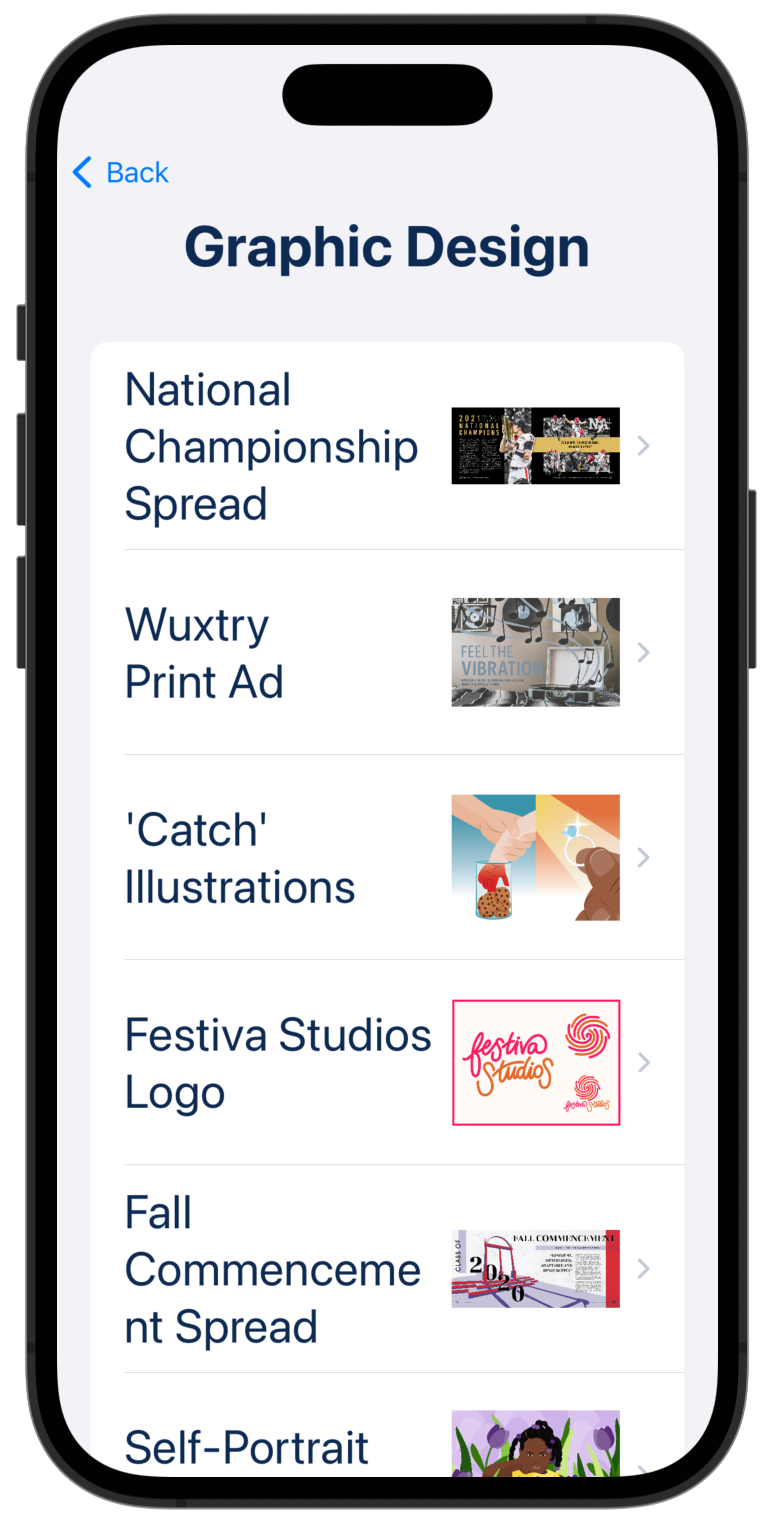
Task: Open the Wuxtry Print Ad row
Action: [x=387, y=652]
